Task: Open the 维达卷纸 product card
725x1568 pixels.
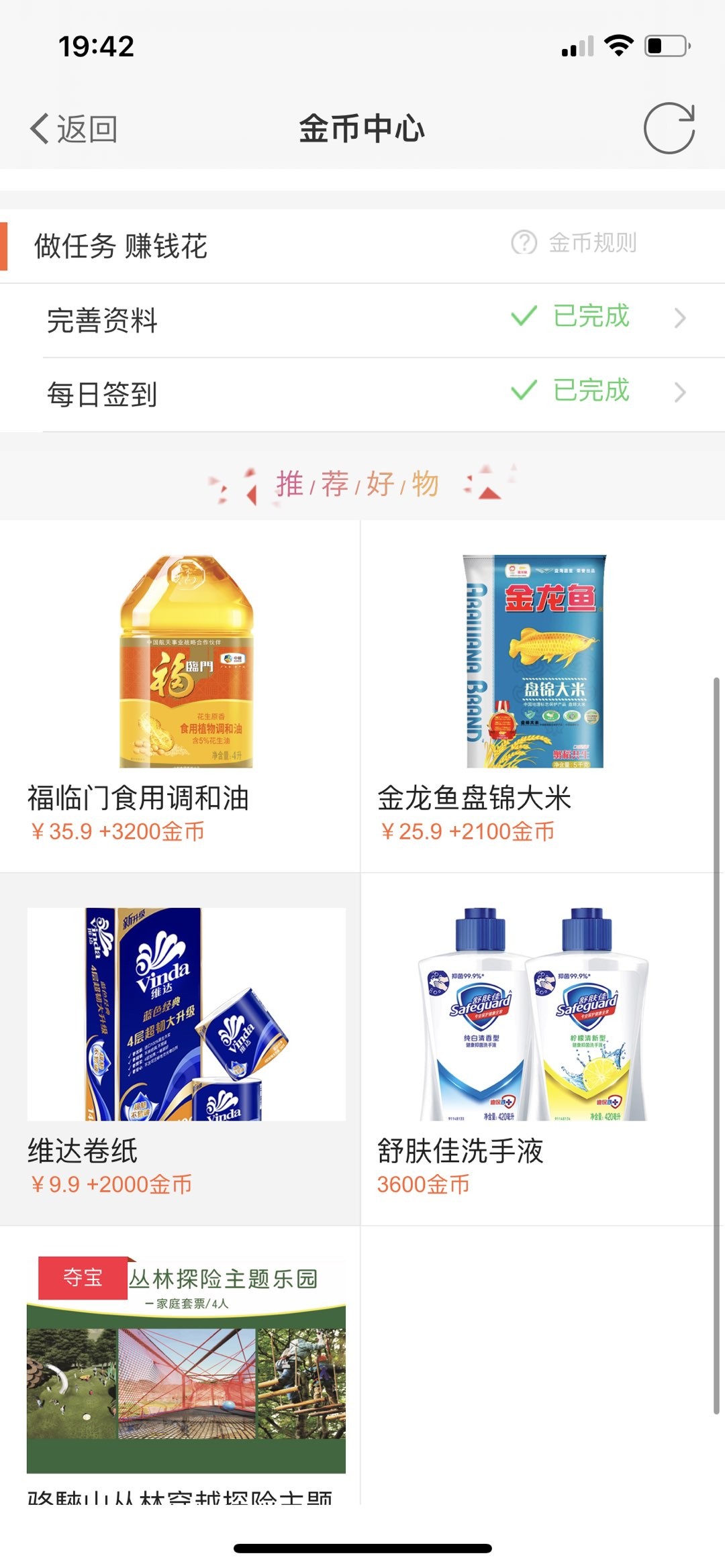Action: [x=180, y=1048]
